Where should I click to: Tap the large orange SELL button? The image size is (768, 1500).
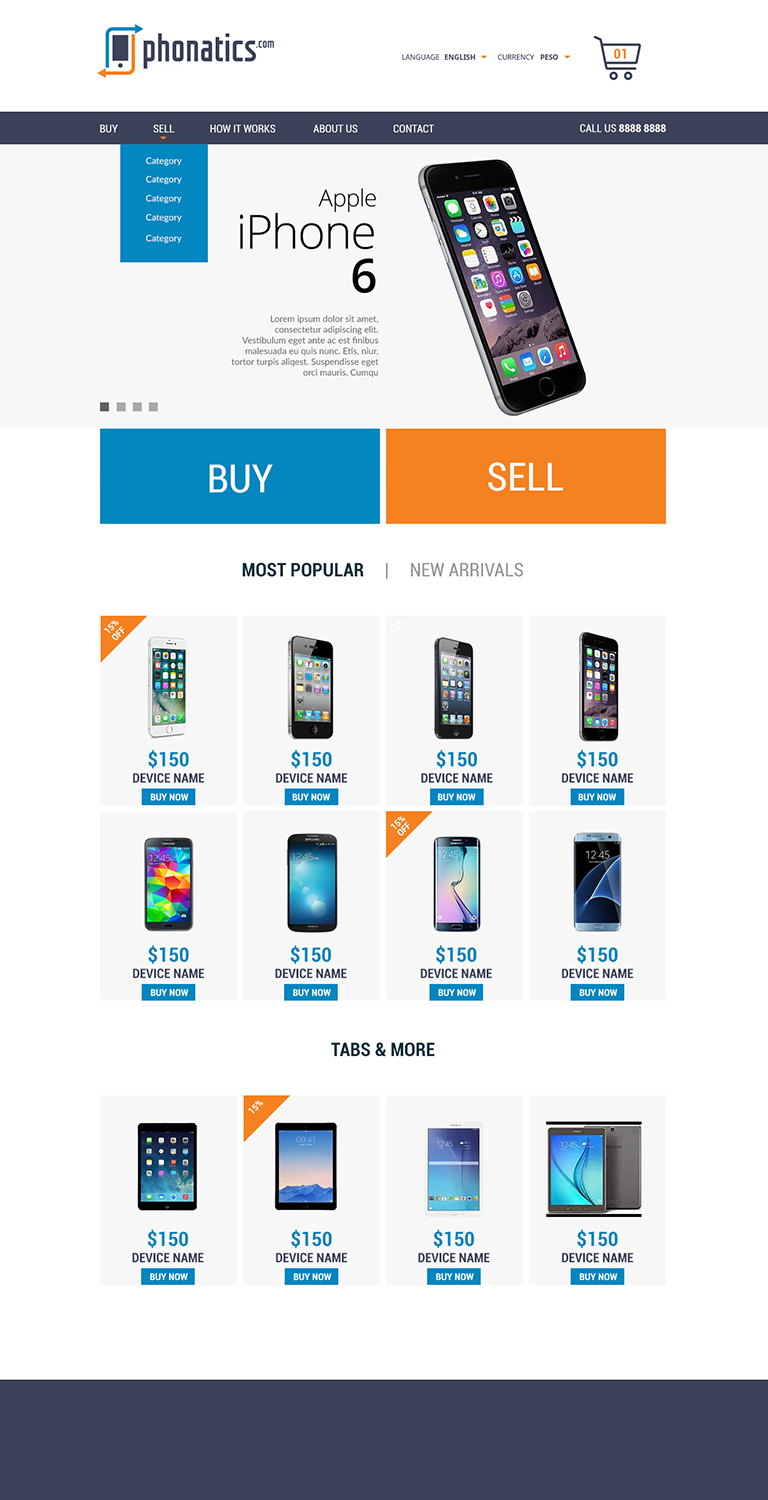[525, 476]
